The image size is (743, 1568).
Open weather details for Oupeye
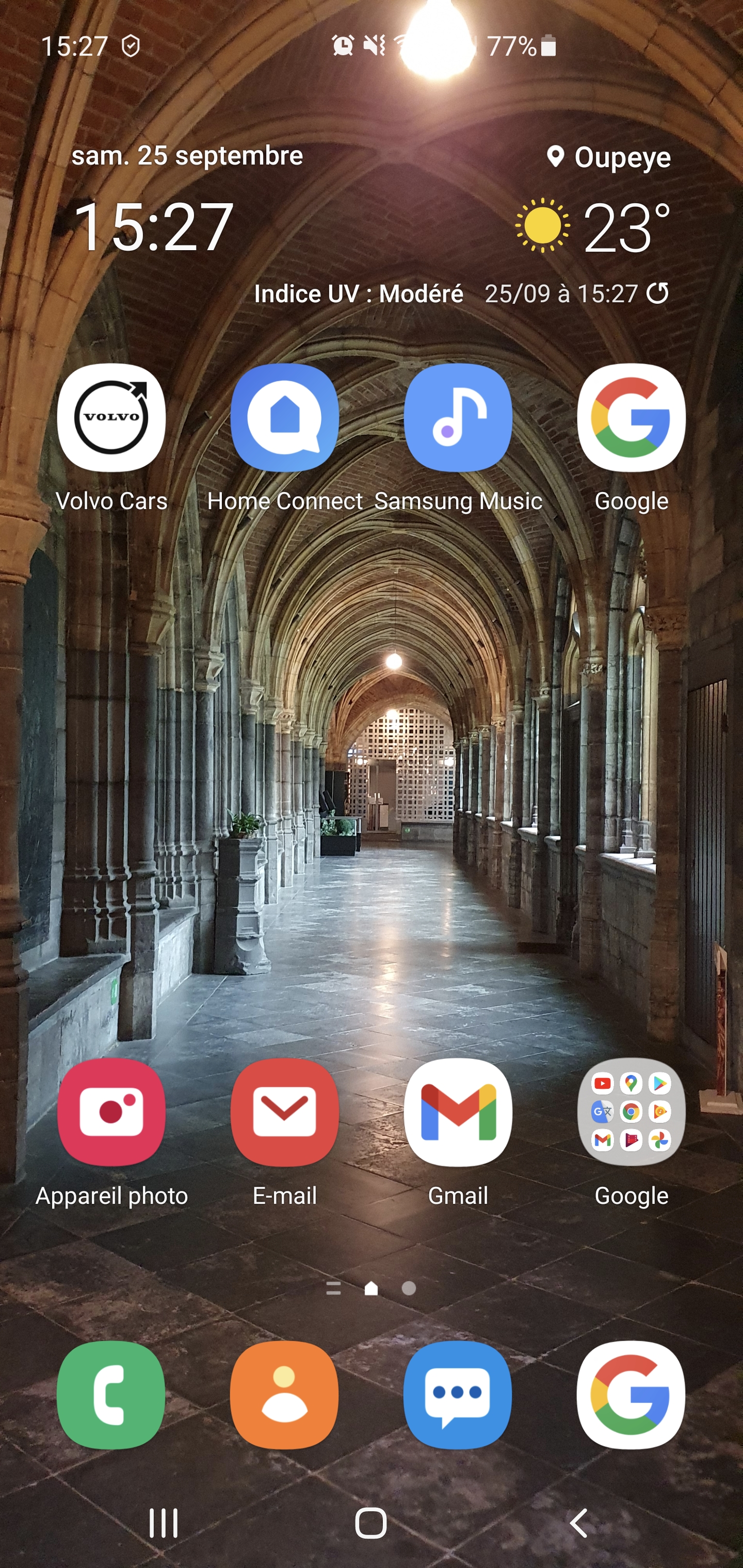click(609, 158)
